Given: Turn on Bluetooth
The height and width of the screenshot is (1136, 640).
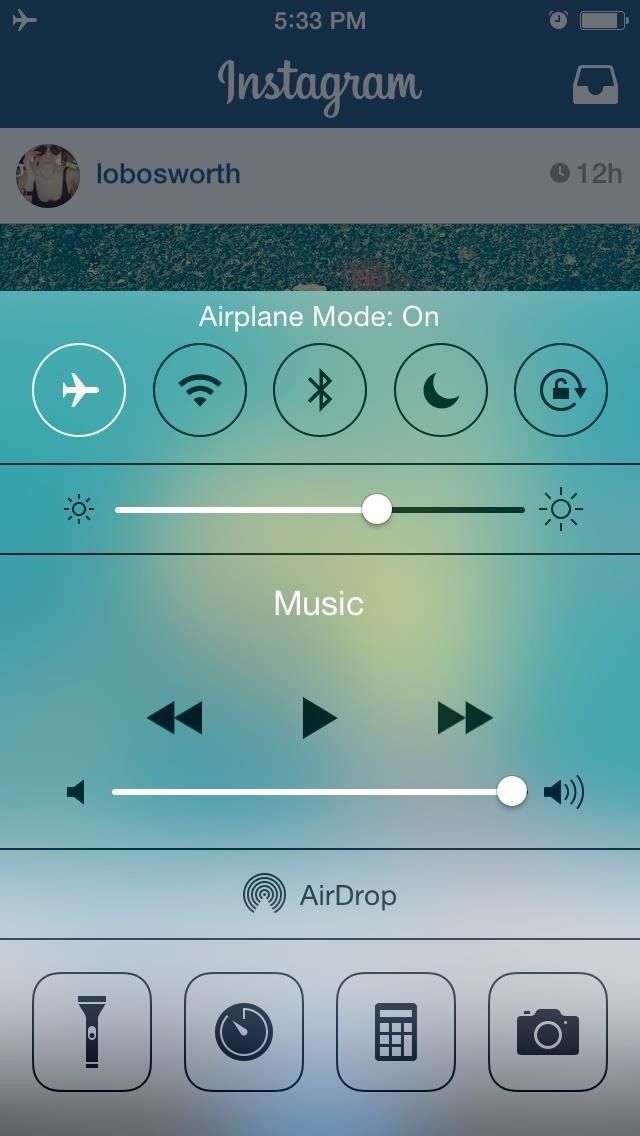Looking at the screenshot, I should pyautogui.click(x=320, y=390).
